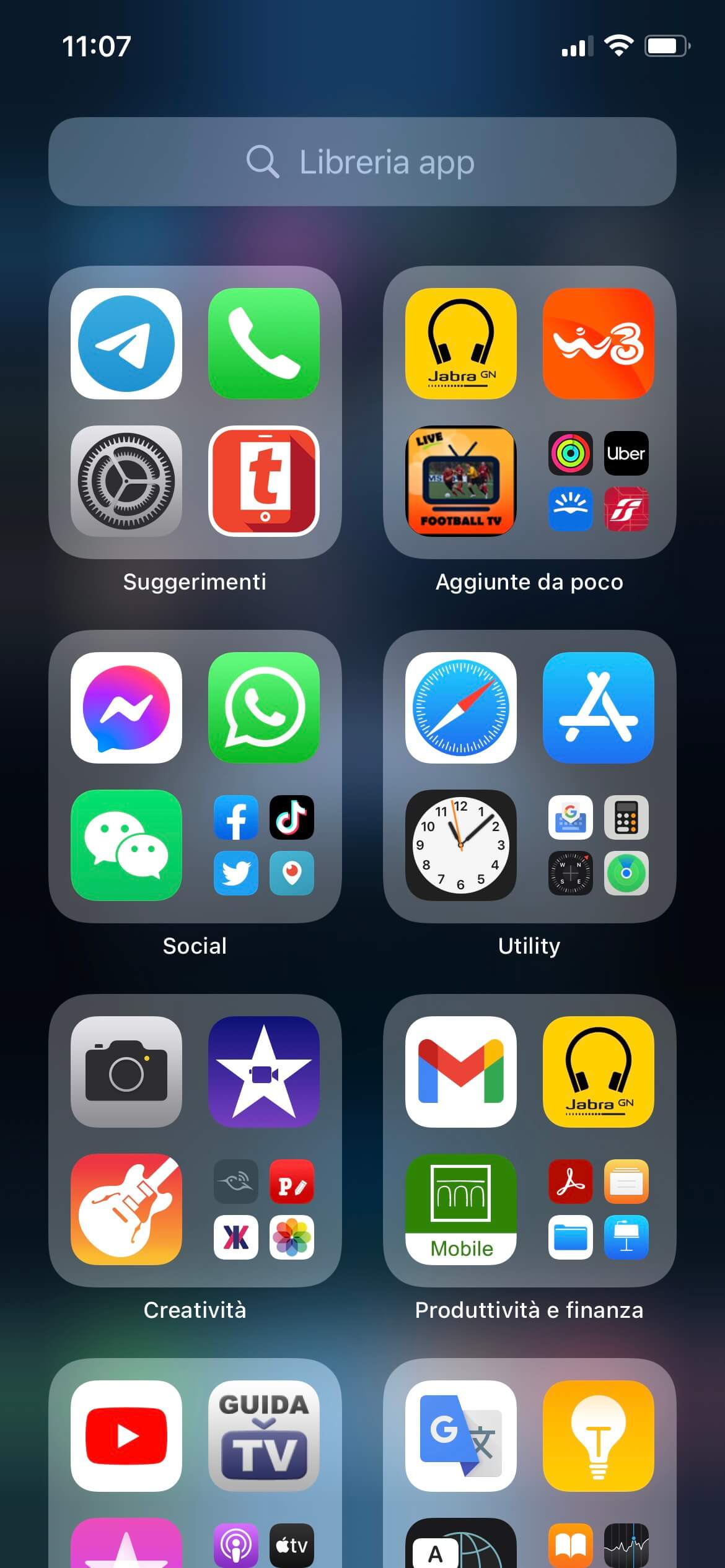The image size is (725, 1568).
Task: Launch the Live Football TV app
Action: [x=460, y=481]
